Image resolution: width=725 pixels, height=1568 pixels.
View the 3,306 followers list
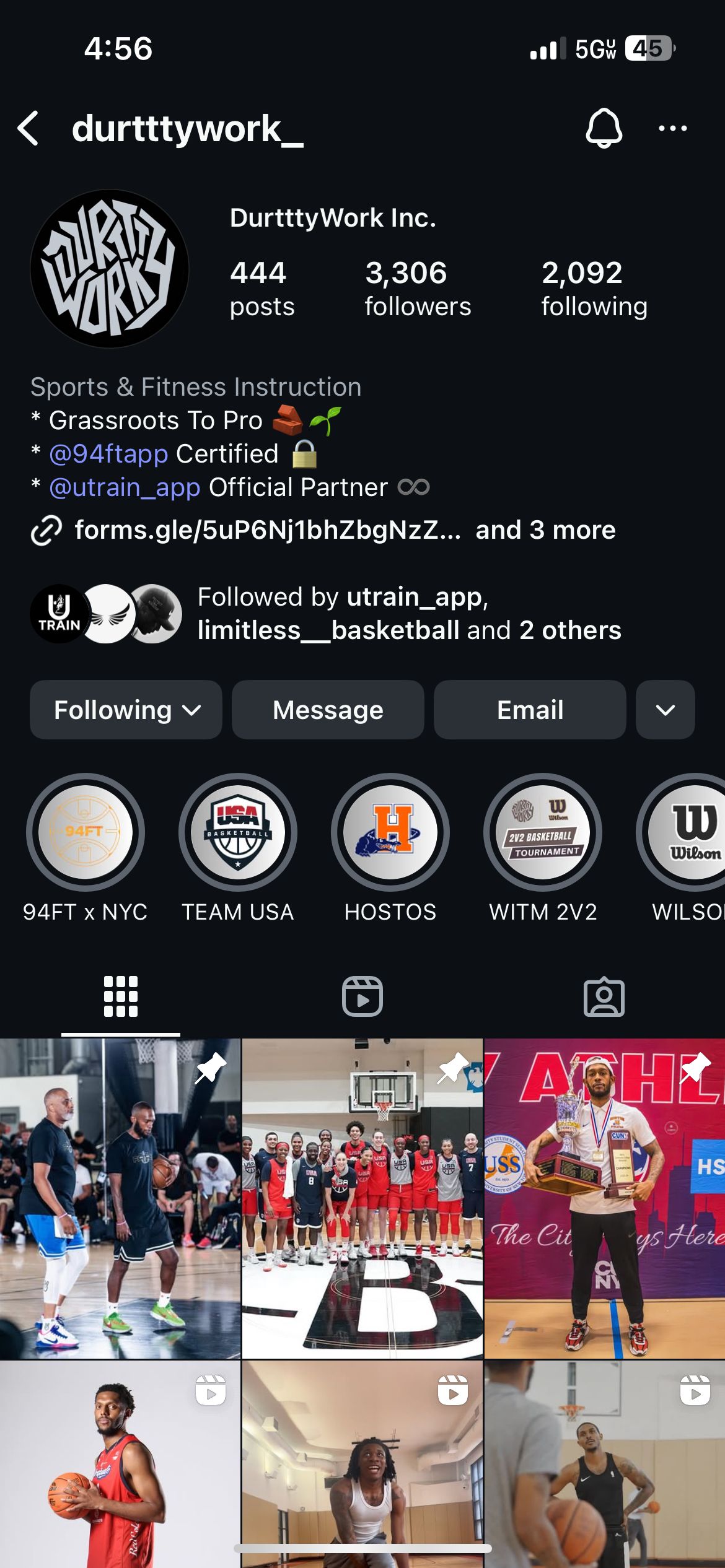pos(417,289)
